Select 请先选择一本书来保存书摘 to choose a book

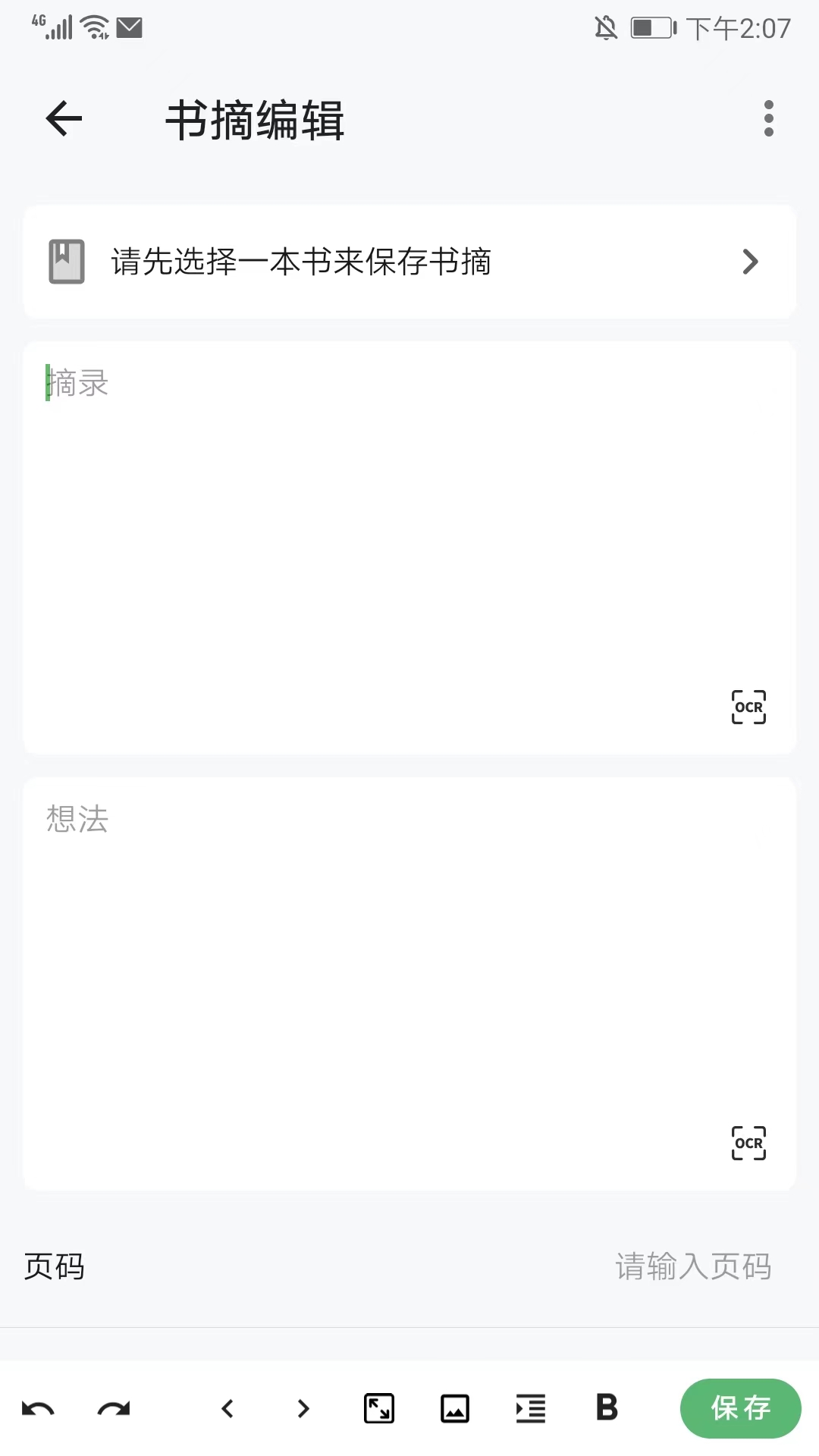coord(300,261)
